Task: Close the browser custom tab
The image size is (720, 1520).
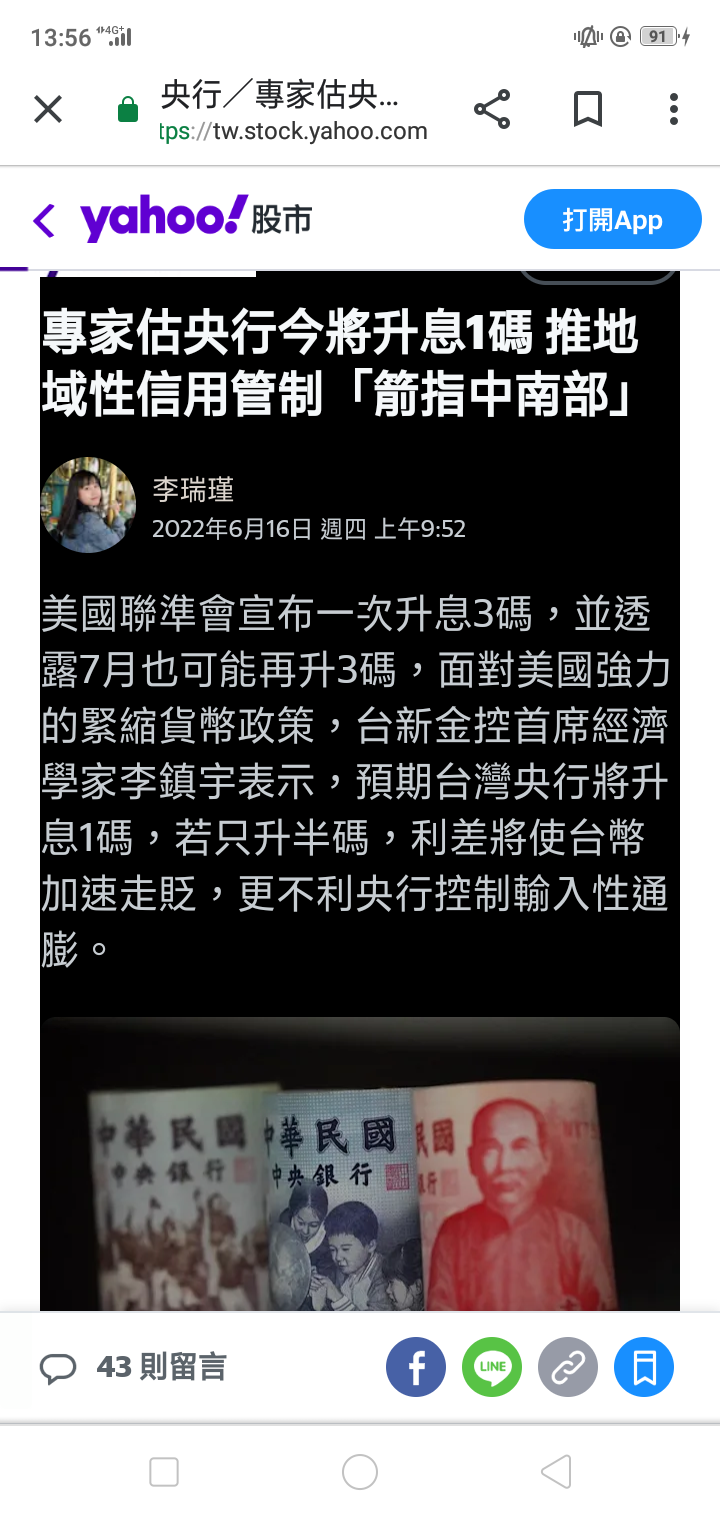Action: click(48, 109)
